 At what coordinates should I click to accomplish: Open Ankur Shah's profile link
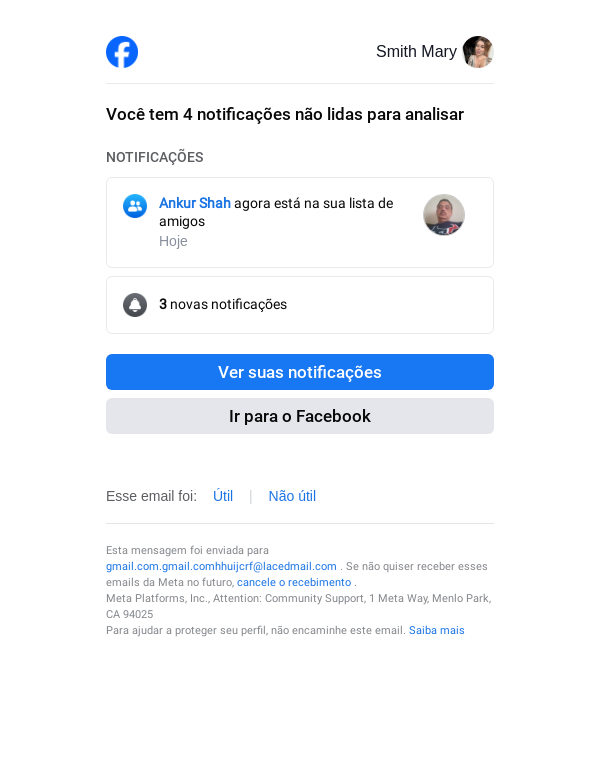point(195,203)
